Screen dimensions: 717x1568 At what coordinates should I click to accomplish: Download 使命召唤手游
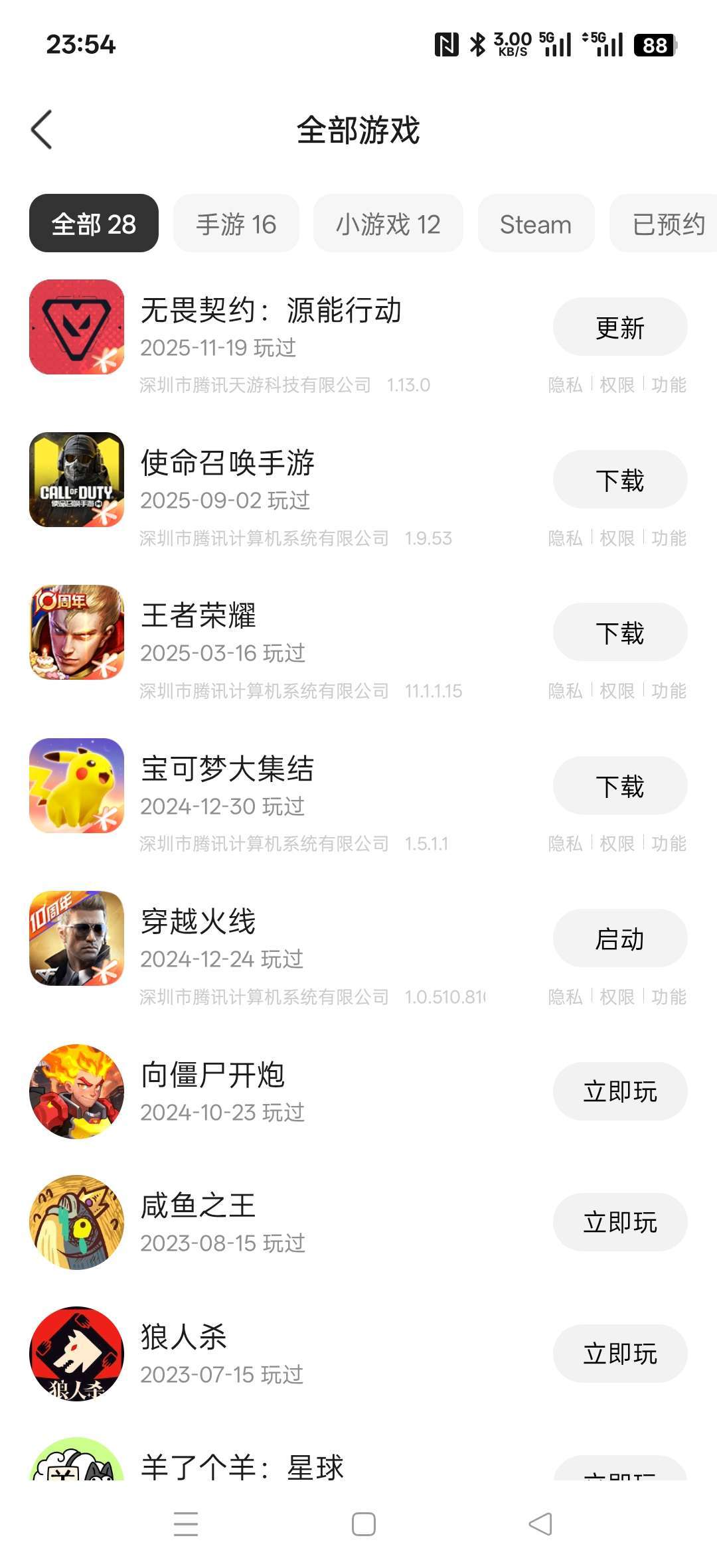tap(619, 480)
